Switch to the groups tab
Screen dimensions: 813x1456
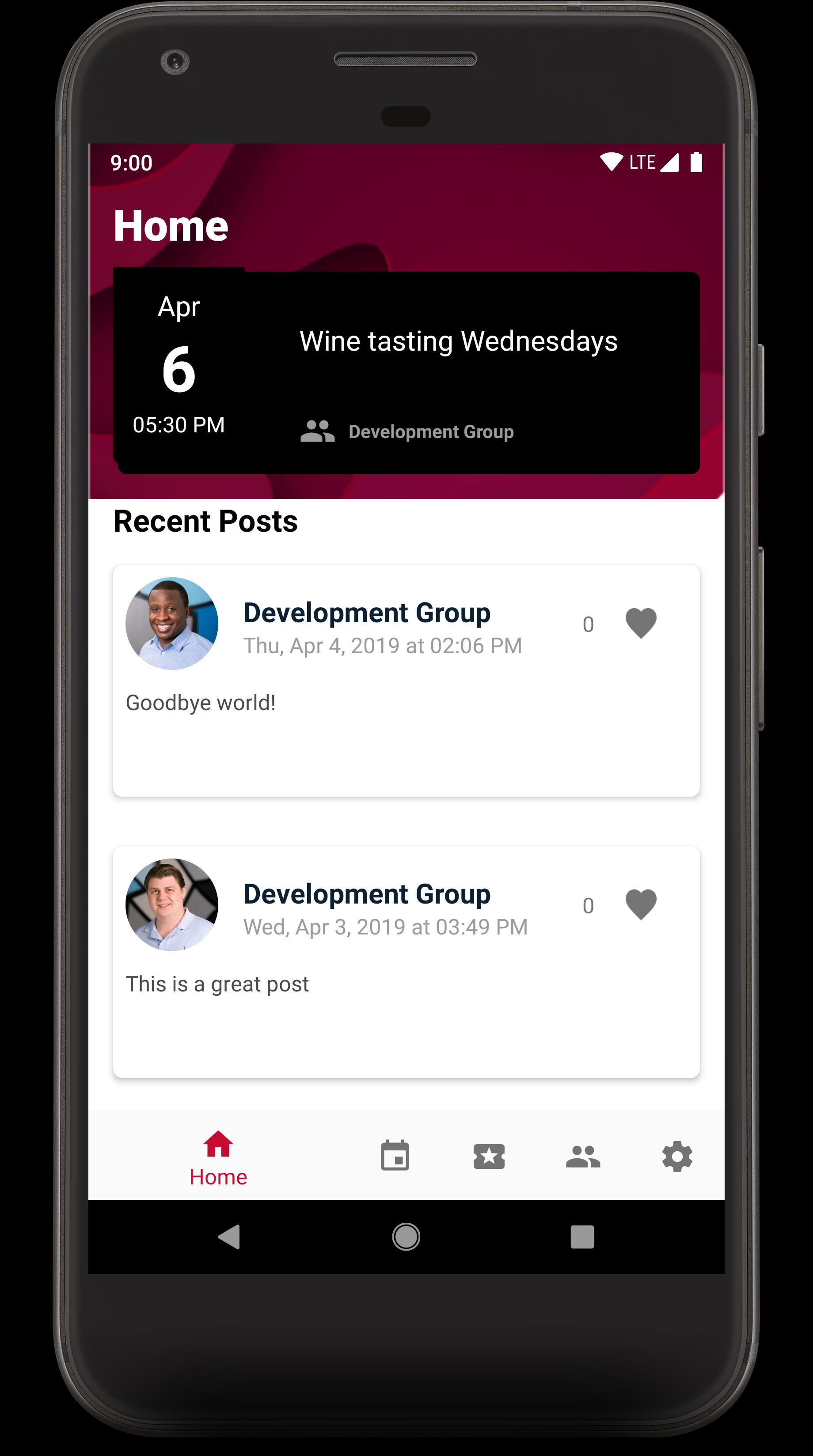(583, 1156)
